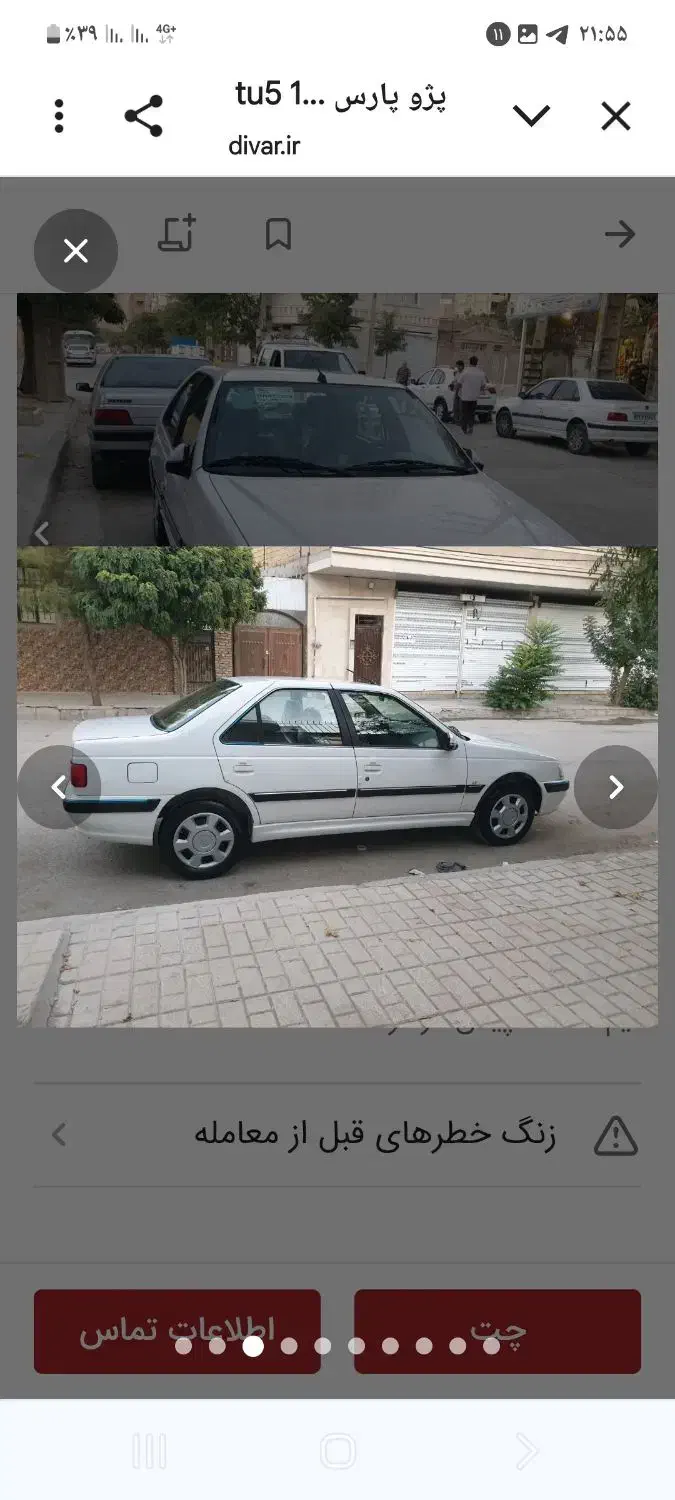Image resolution: width=675 pixels, height=1500 pixels.
Task: Close the image gallery overlay
Action: pyautogui.click(x=76, y=251)
